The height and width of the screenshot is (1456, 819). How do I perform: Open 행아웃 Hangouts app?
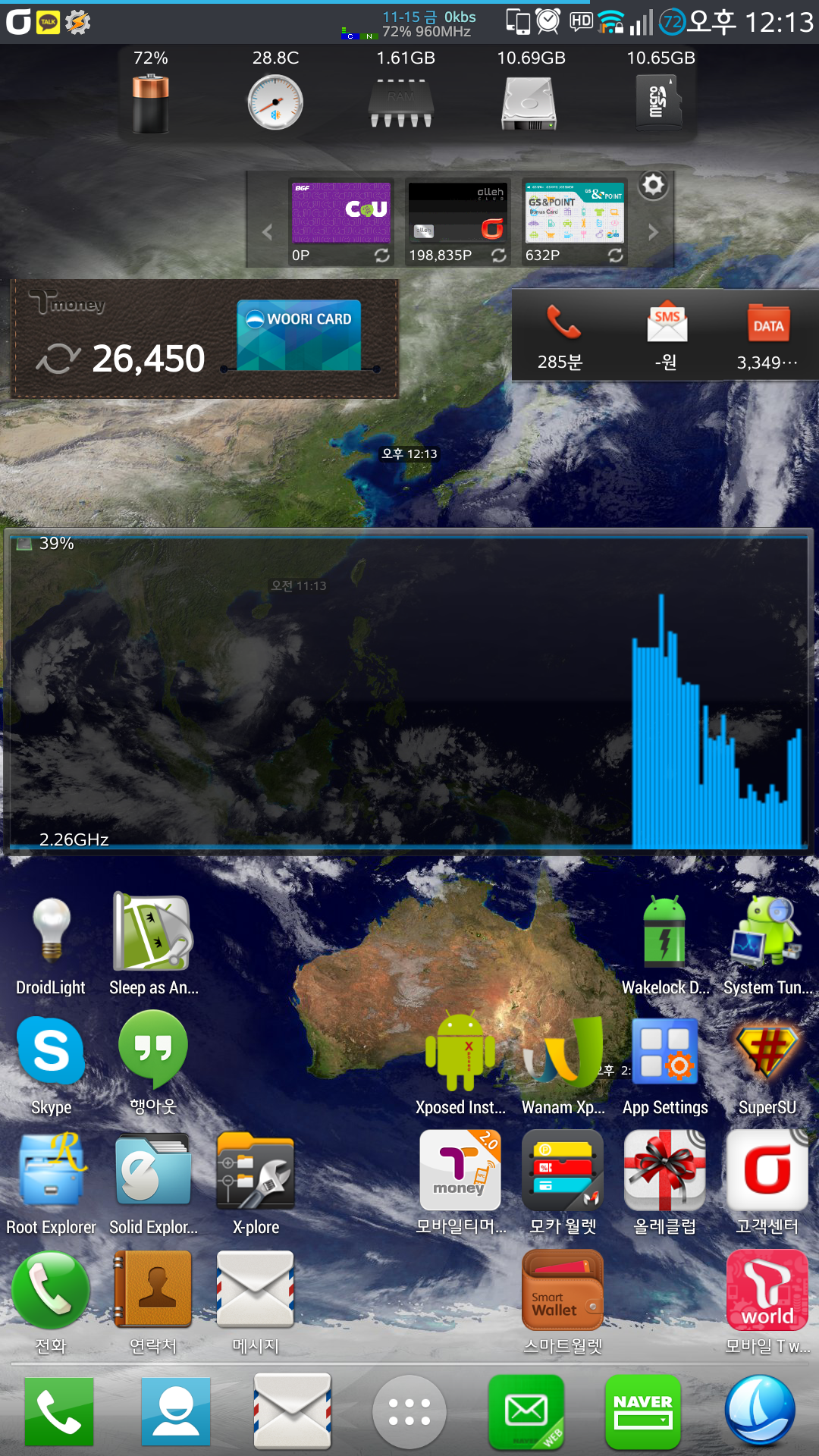(x=153, y=1052)
